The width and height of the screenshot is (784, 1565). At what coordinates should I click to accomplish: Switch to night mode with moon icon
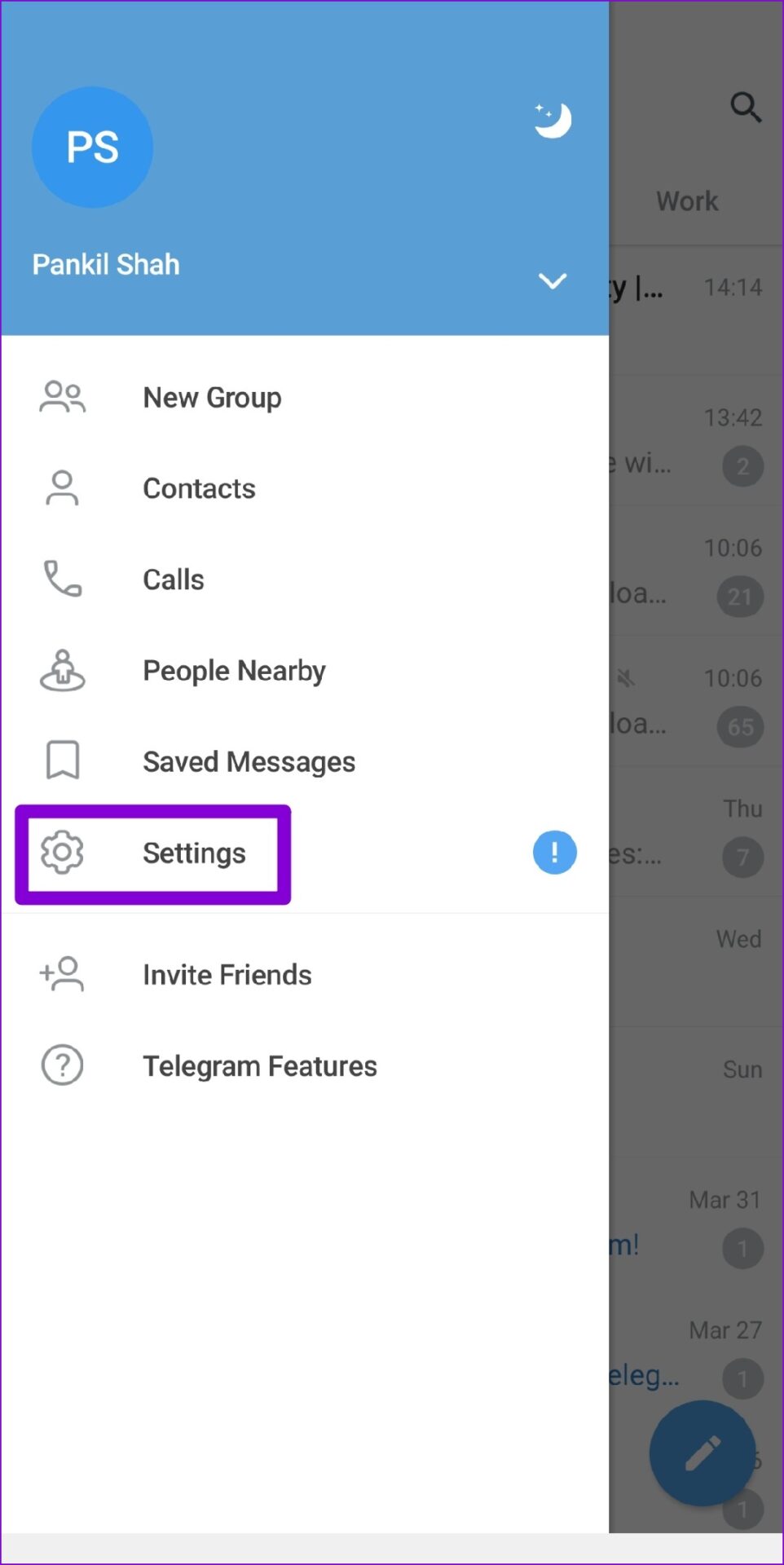(x=553, y=121)
